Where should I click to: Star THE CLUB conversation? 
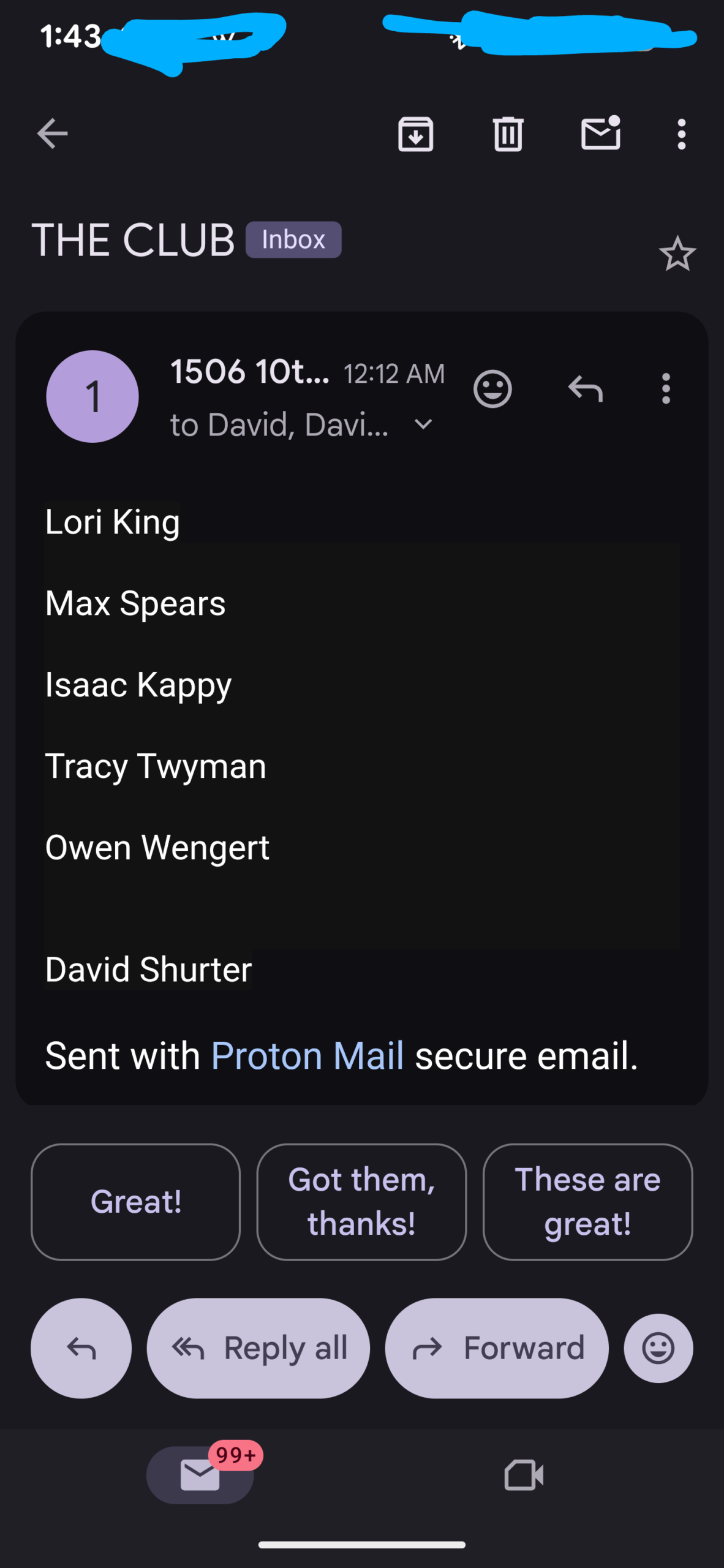677,254
